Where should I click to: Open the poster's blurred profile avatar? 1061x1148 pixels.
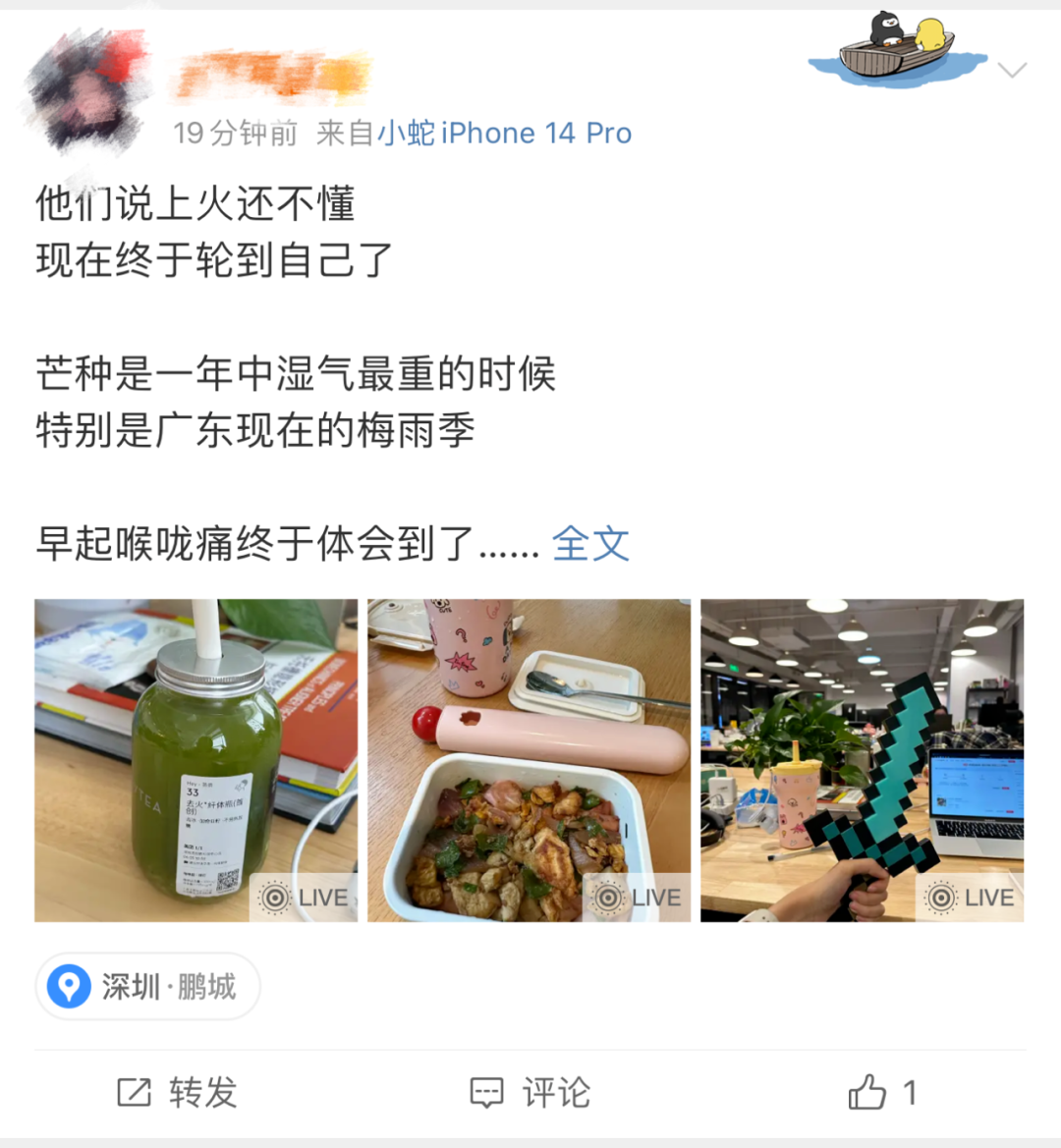[x=86, y=90]
